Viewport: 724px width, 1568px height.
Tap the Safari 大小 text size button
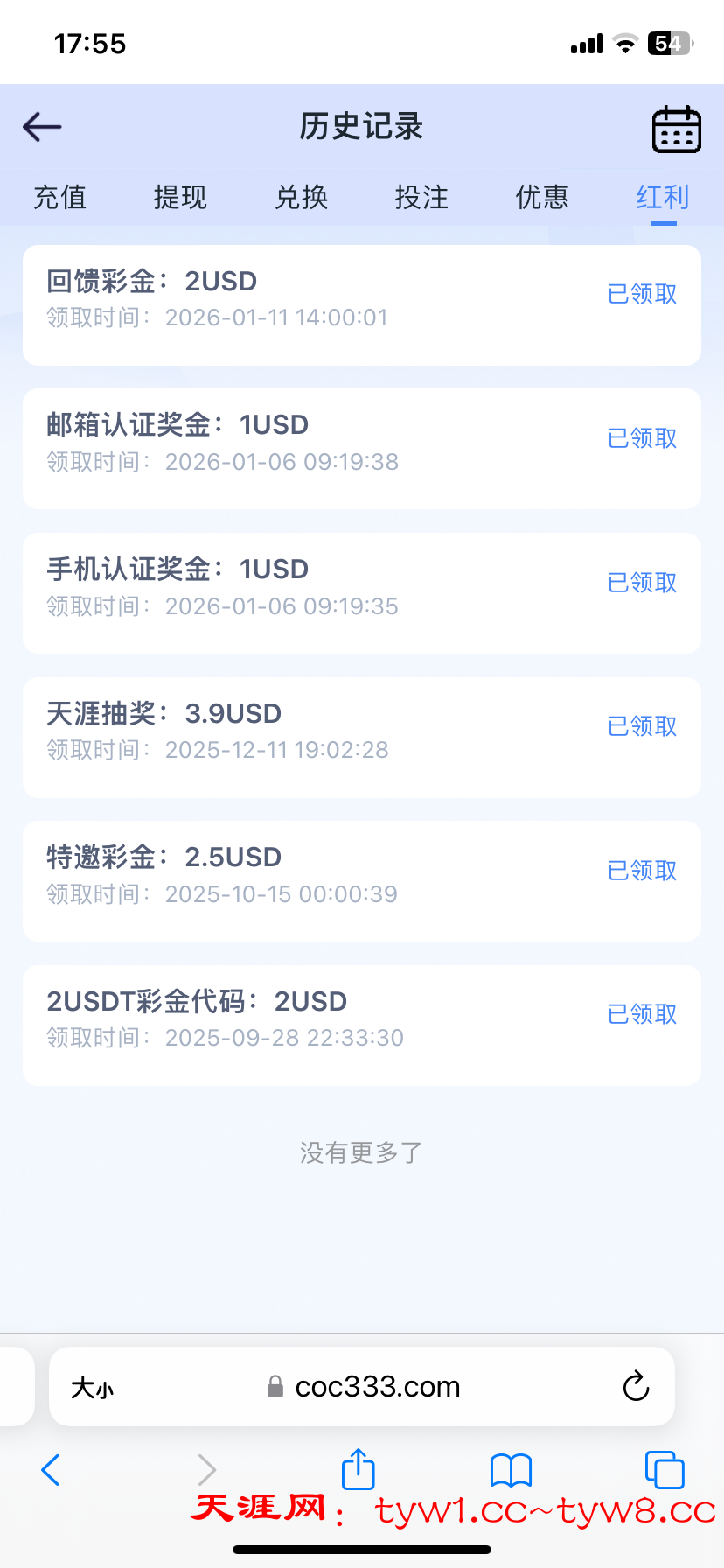[92, 1388]
